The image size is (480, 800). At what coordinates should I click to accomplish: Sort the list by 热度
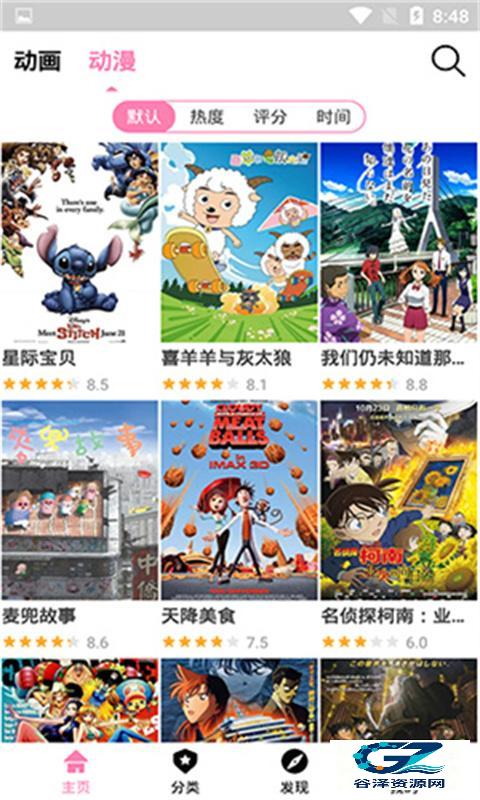click(x=207, y=117)
